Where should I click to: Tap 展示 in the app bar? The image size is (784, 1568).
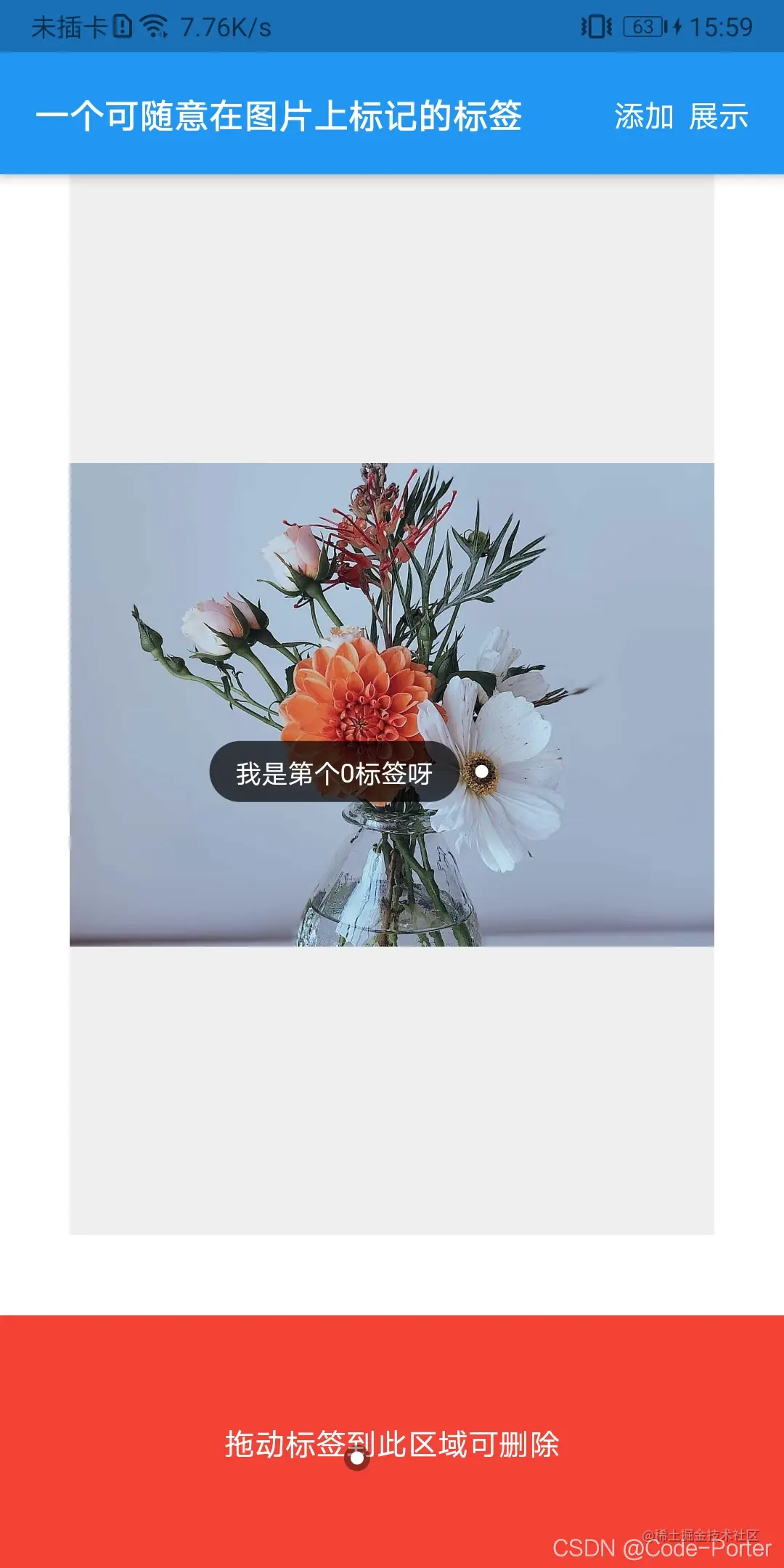click(x=718, y=116)
